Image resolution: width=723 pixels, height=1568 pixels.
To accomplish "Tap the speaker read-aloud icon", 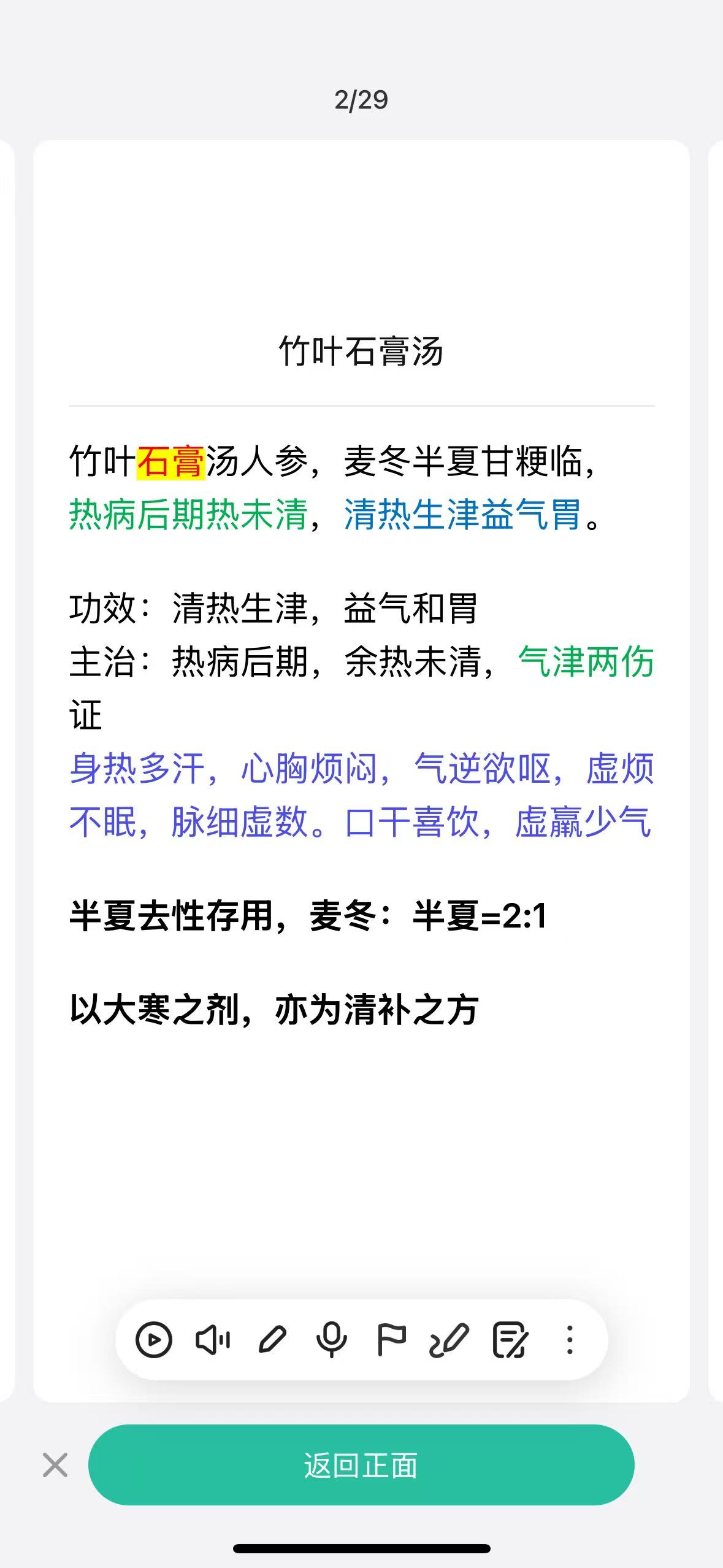I will pos(212,1340).
